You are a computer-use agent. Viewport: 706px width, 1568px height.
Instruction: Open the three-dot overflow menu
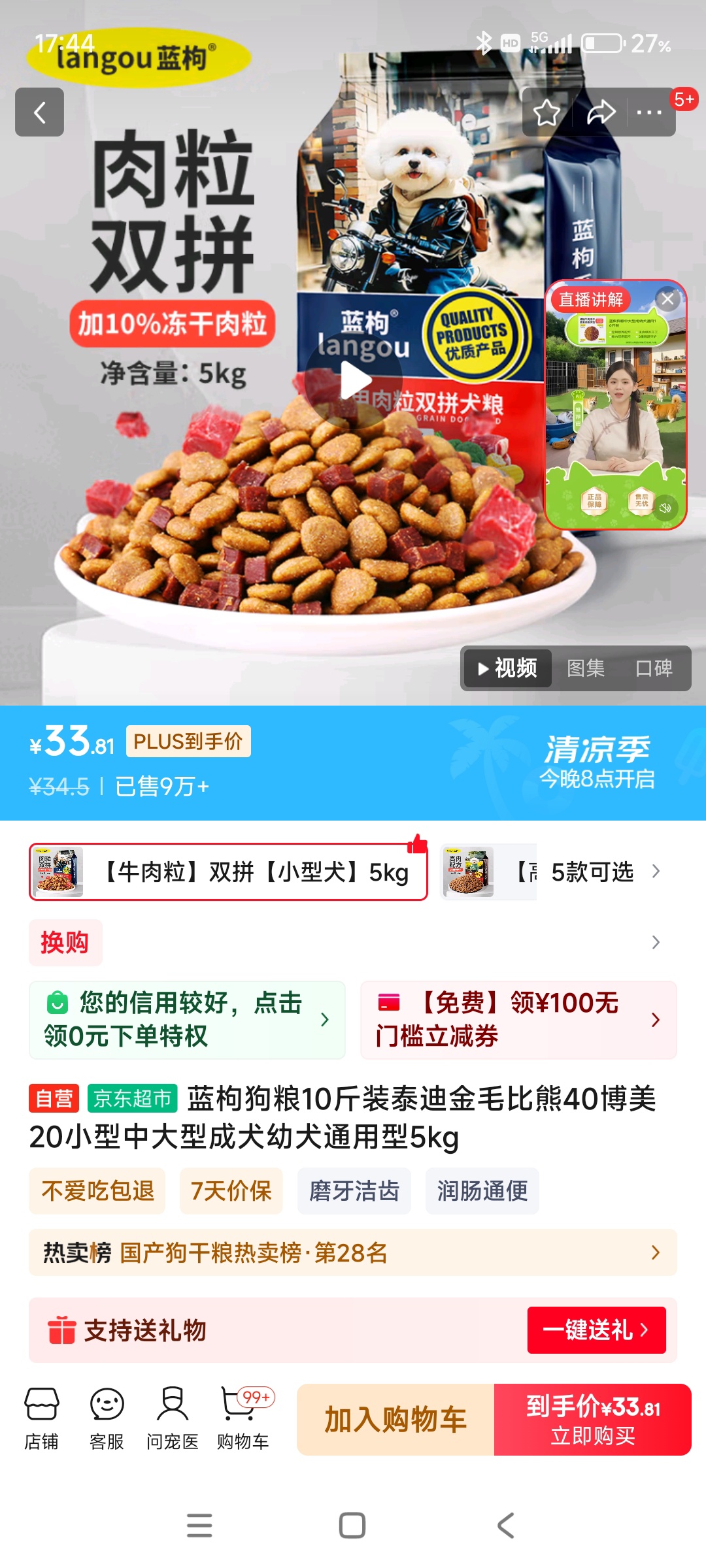click(648, 112)
